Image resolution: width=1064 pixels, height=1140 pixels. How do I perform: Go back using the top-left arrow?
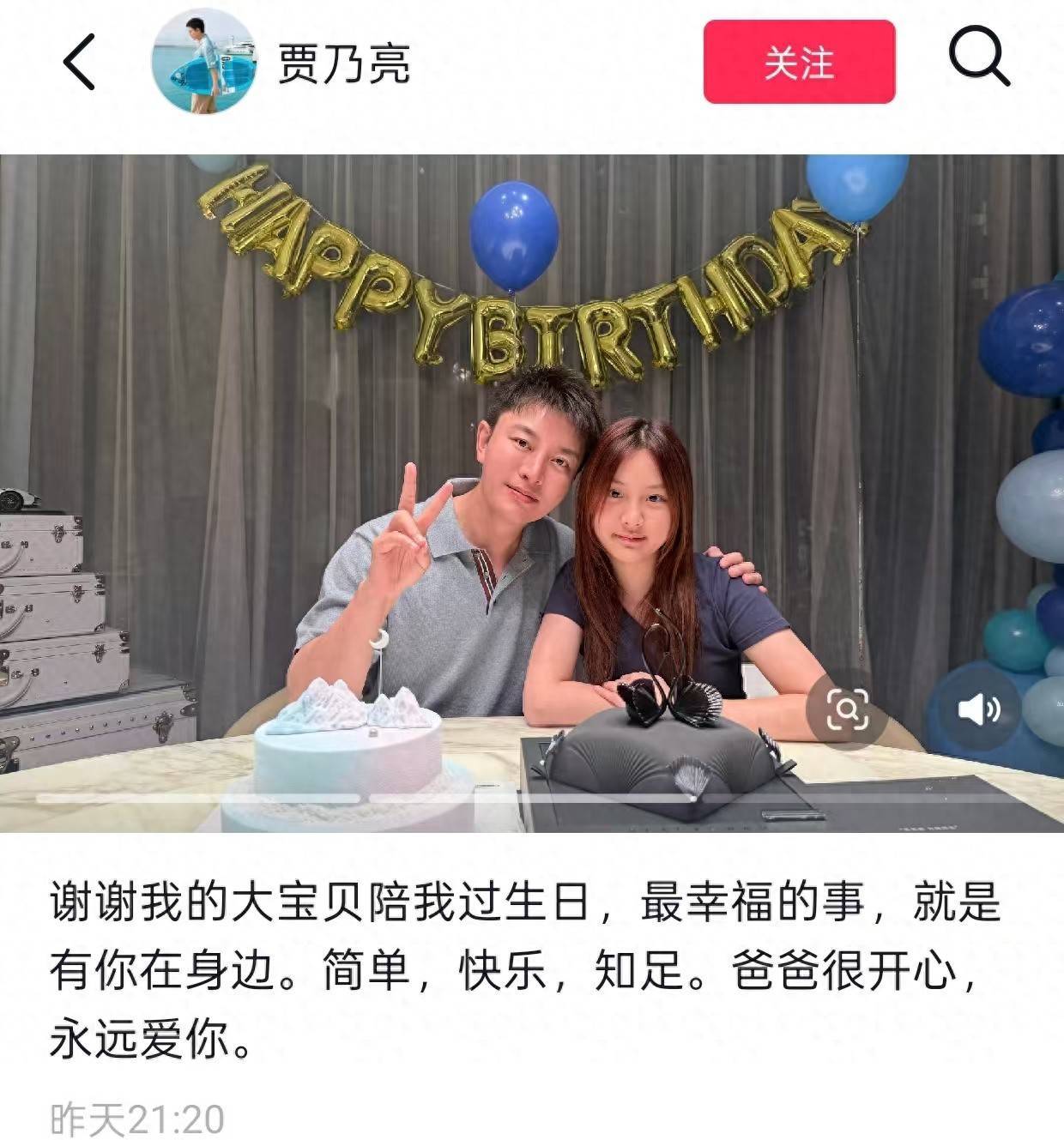pyautogui.click(x=79, y=62)
